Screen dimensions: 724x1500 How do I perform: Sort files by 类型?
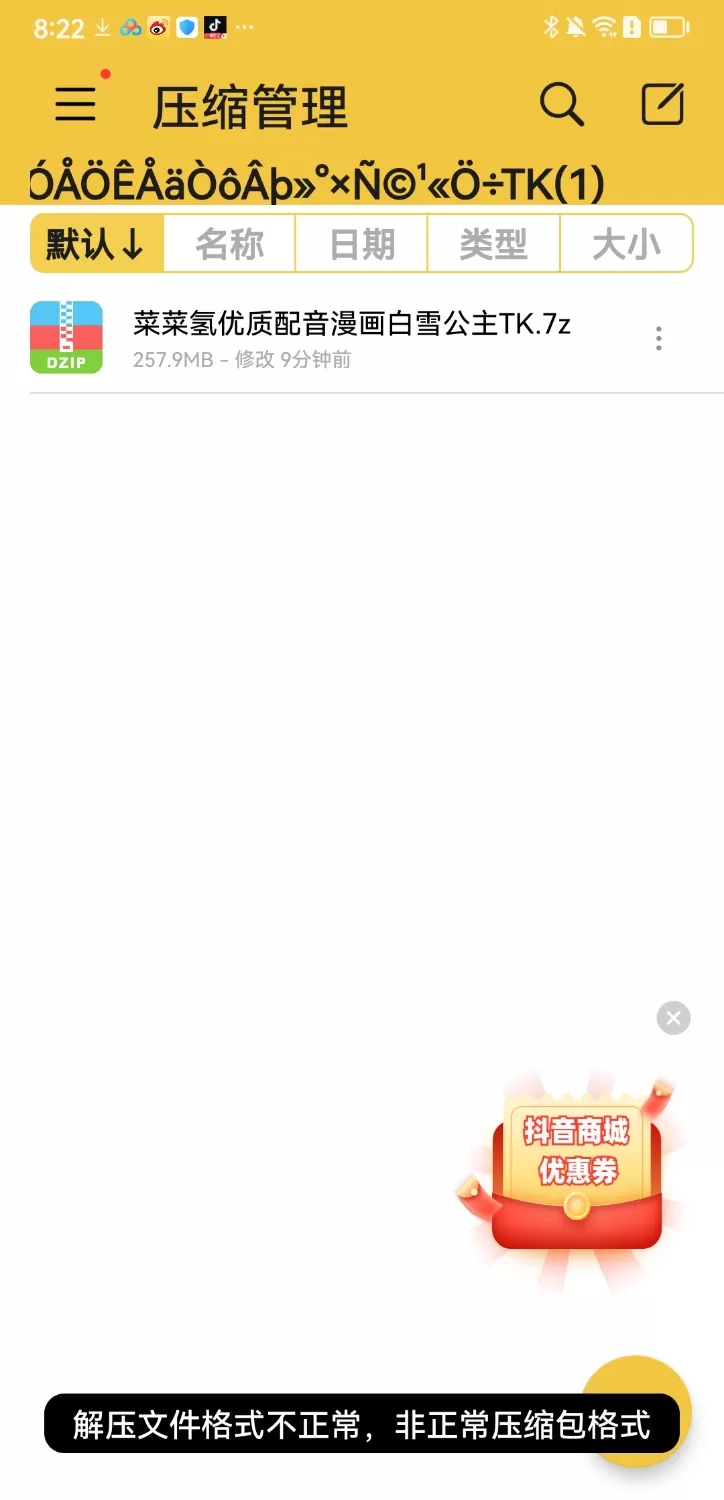pyautogui.click(x=493, y=244)
